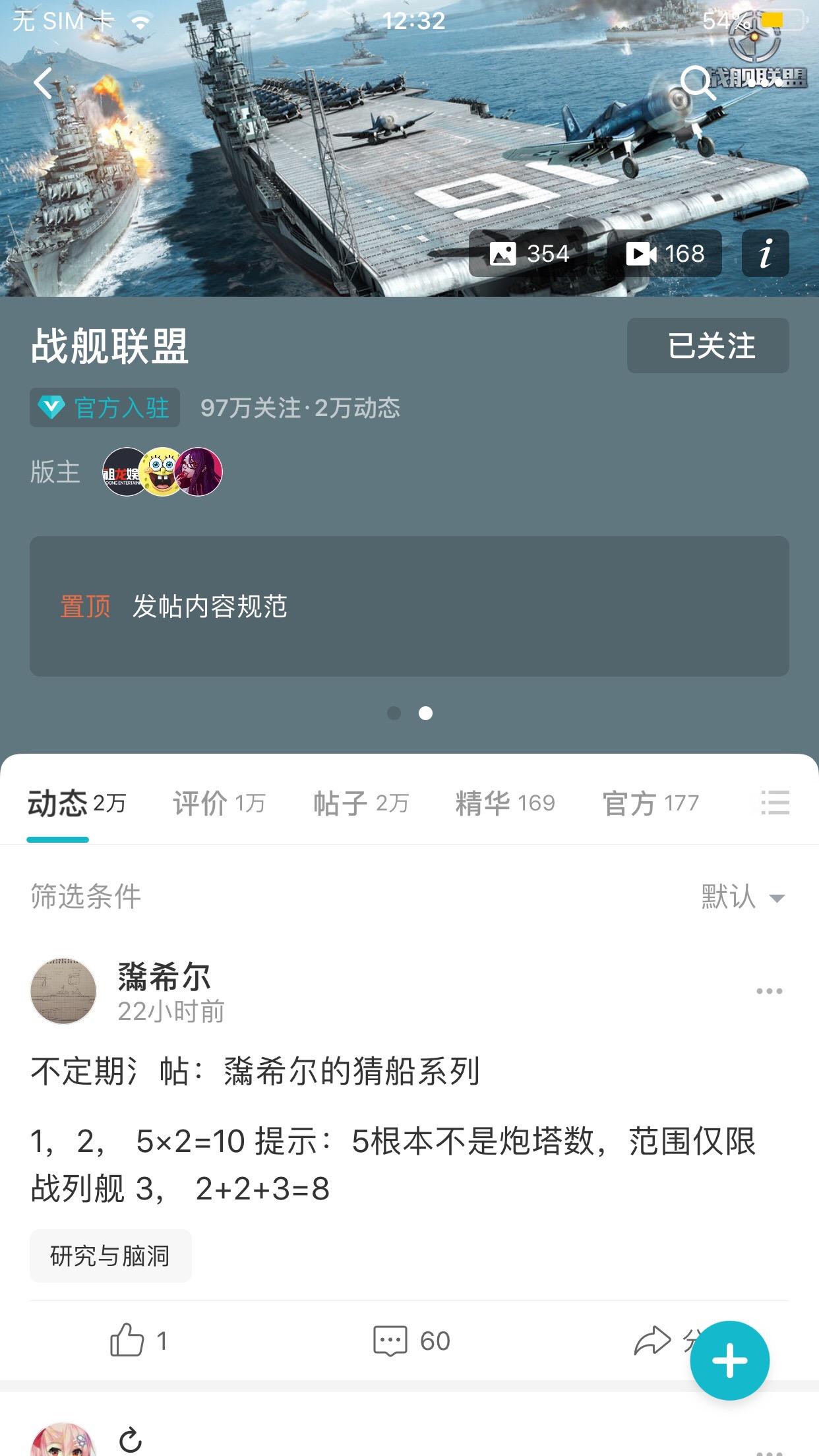Open the search function
Image resolution: width=819 pixels, height=1456 pixels.
tap(698, 84)
